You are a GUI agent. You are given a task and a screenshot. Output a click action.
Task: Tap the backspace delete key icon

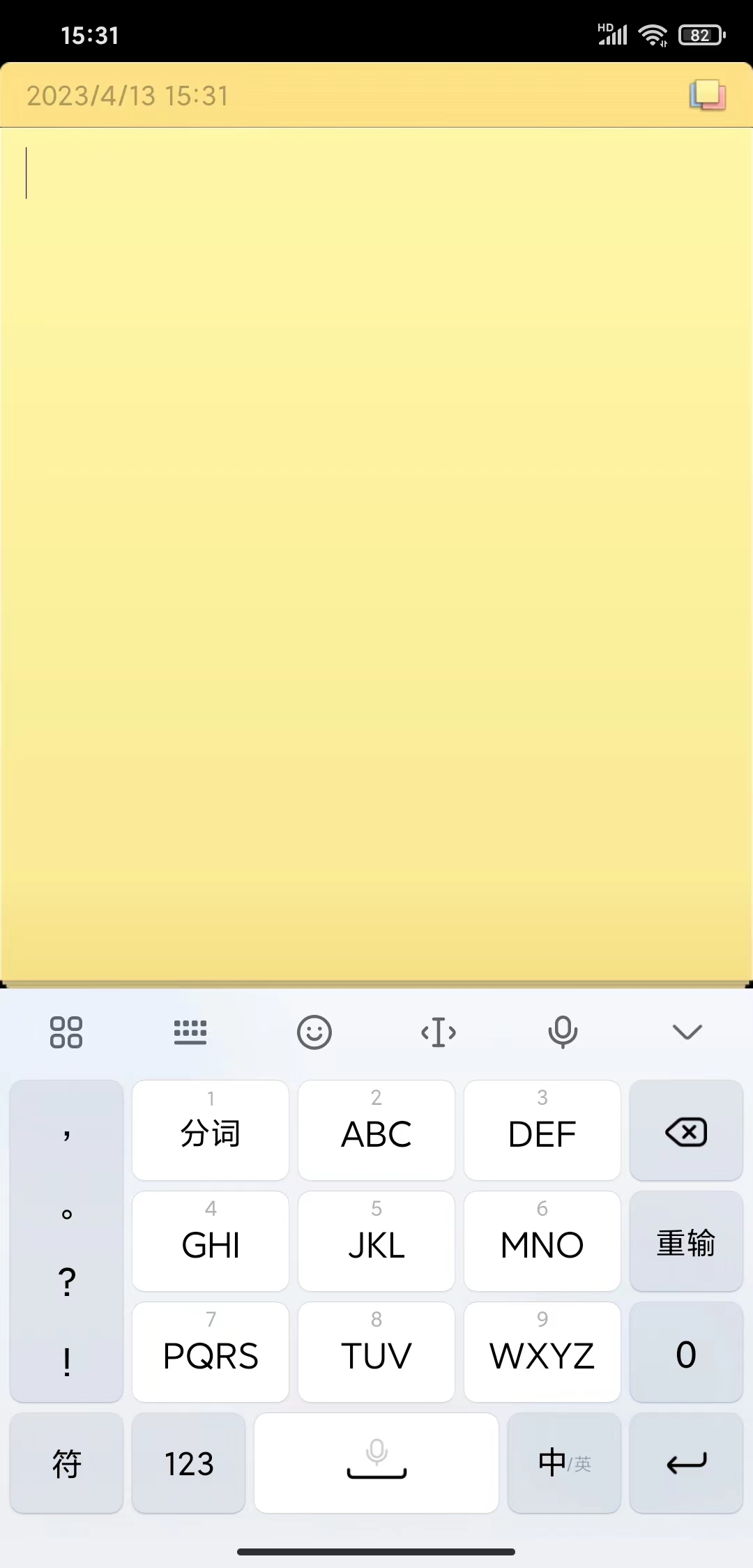685,1131
